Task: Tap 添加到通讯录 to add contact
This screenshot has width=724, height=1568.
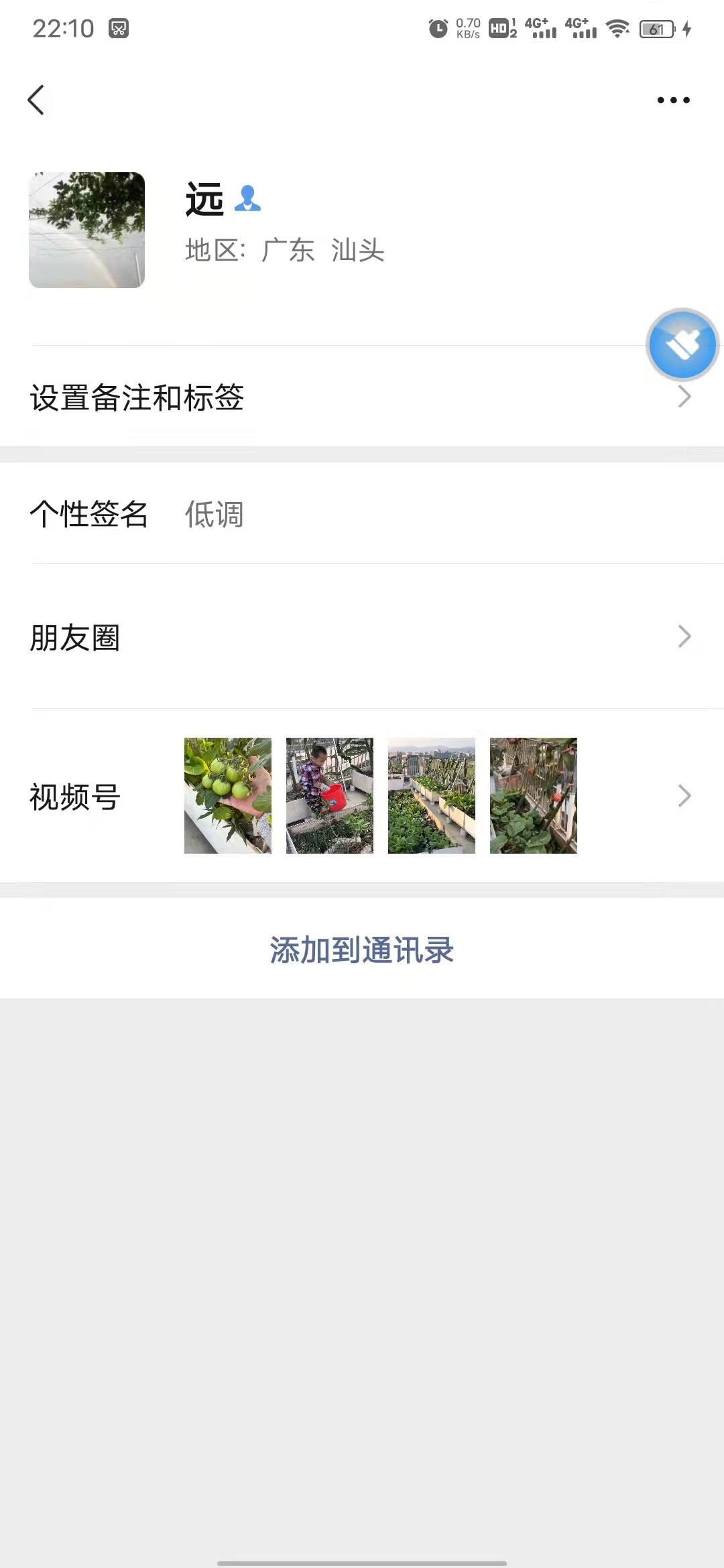Action: click(362, 950)
